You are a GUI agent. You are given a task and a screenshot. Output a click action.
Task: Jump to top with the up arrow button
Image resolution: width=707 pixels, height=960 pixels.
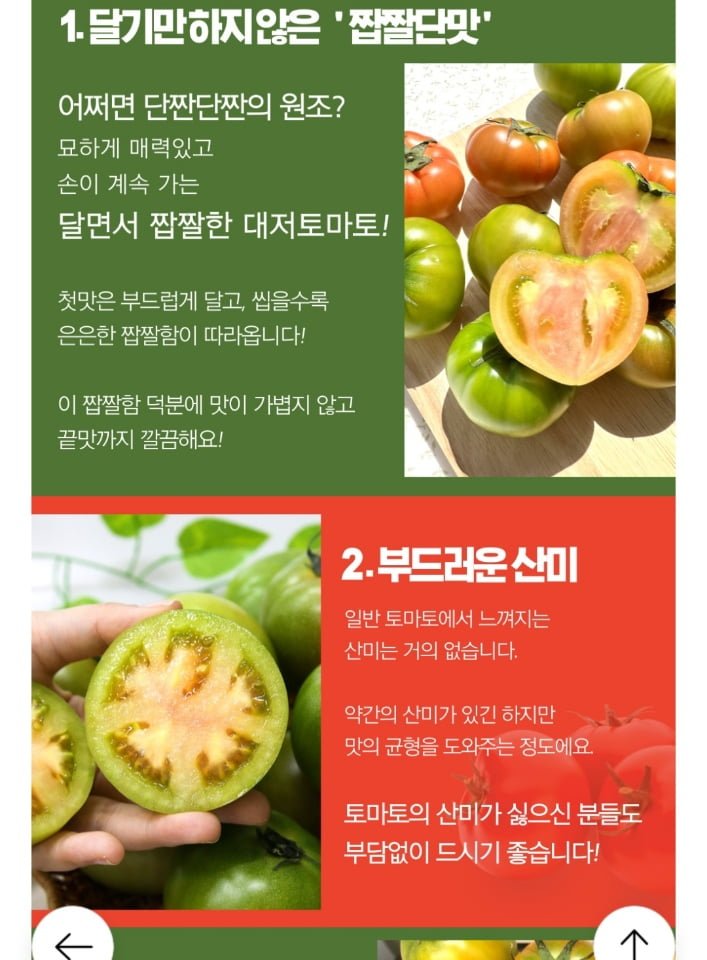634,940
